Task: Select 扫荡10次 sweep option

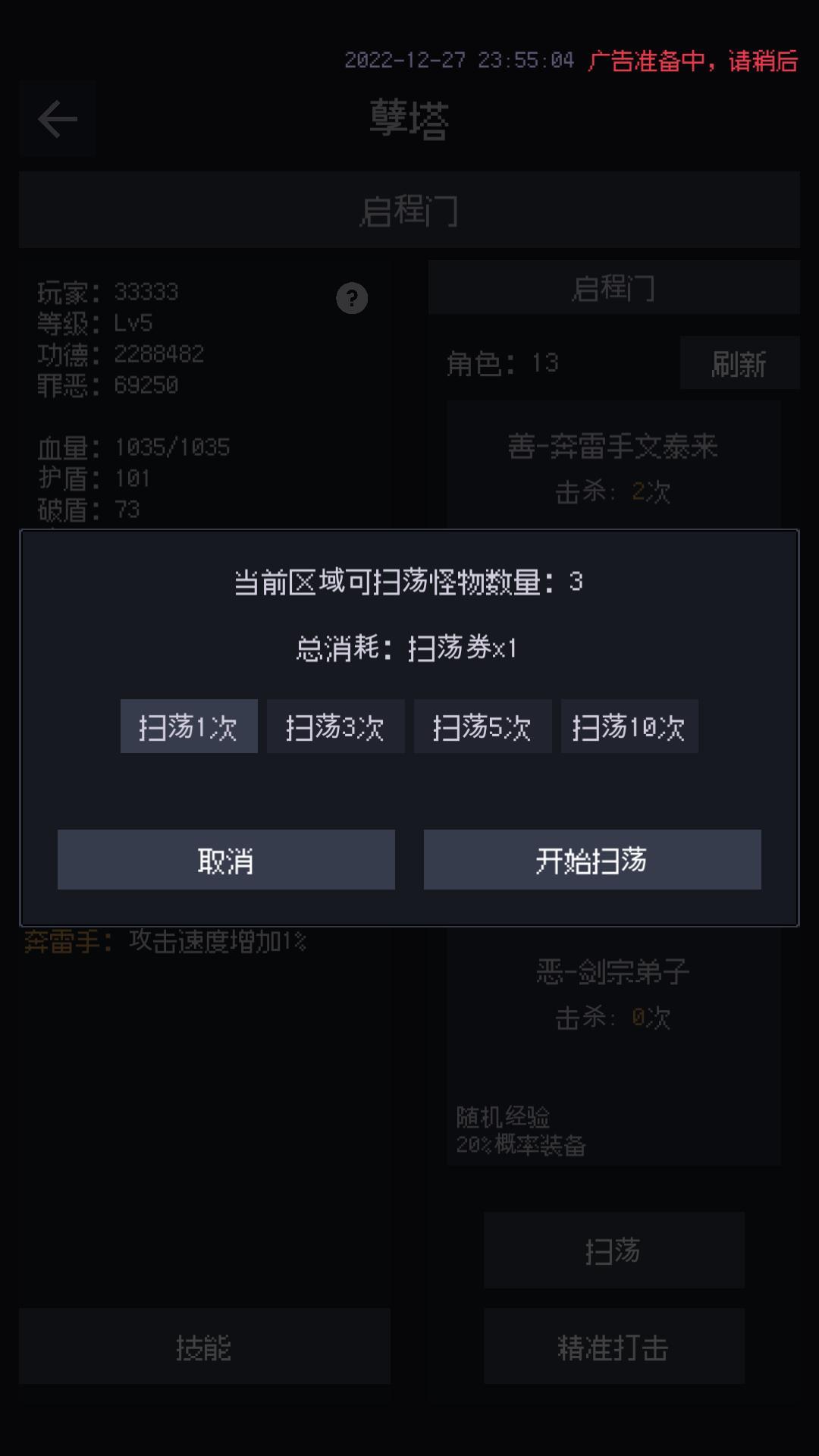Action: (x=629, y=726)
